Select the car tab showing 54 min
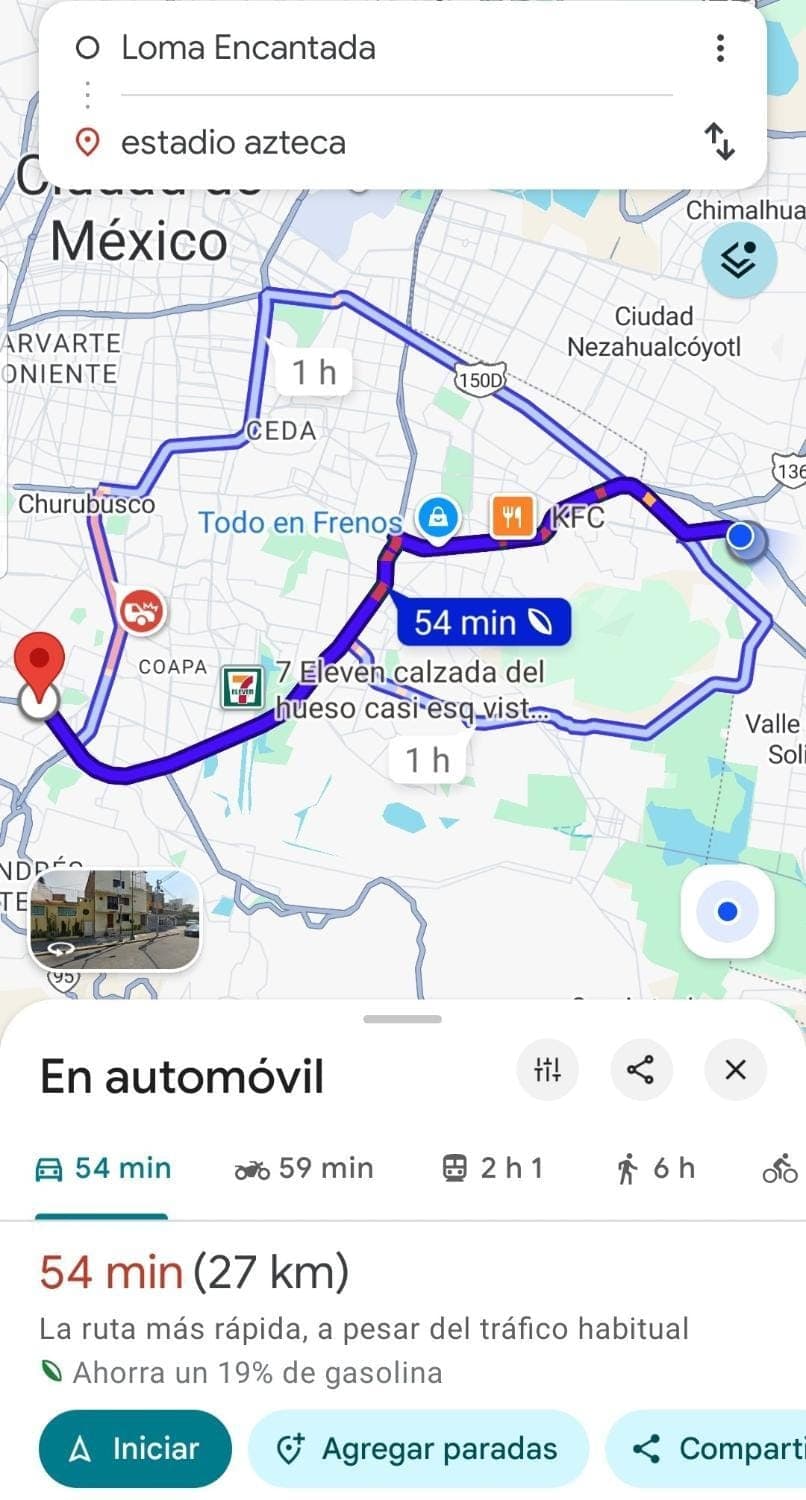The height and width of the screenshot is (1500, 806). tap(103, 1168)
